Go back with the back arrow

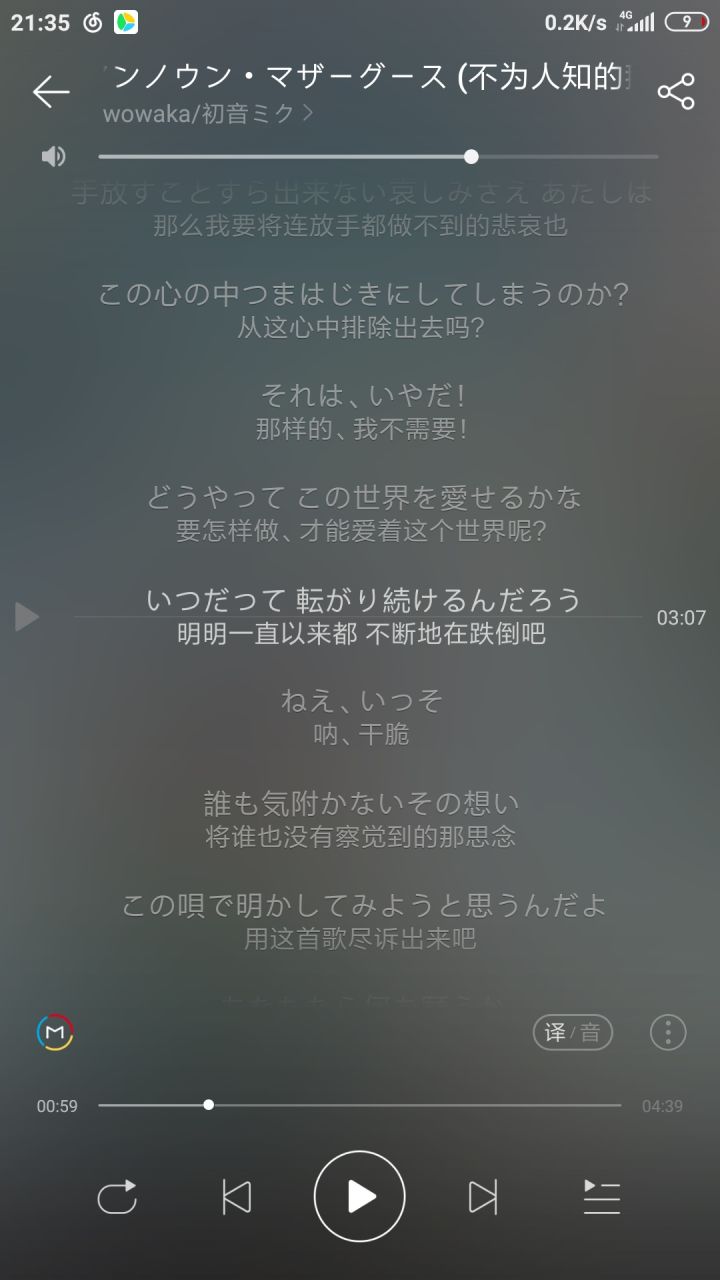click(x=49, y=91)
